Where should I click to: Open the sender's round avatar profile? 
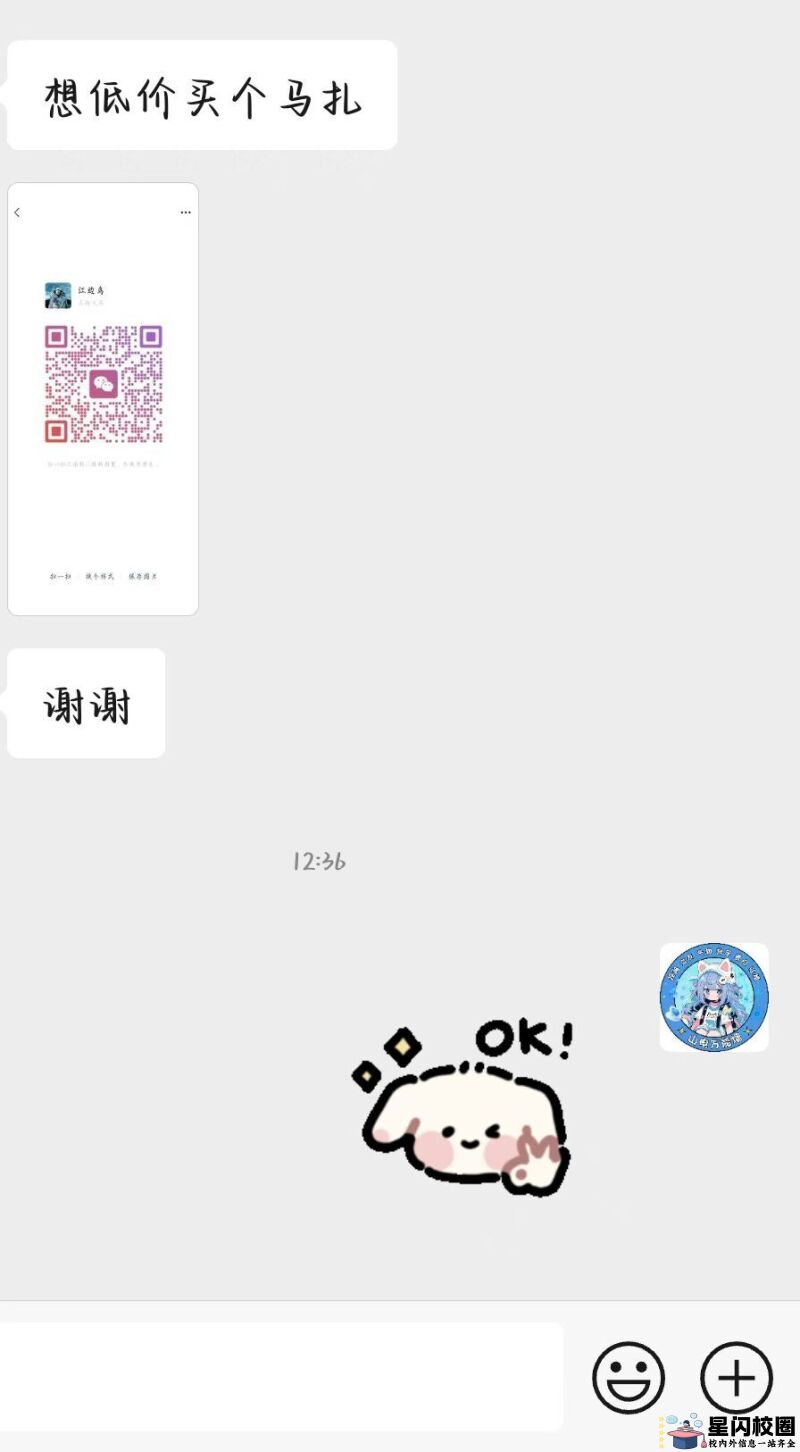[x=714, y=997]
